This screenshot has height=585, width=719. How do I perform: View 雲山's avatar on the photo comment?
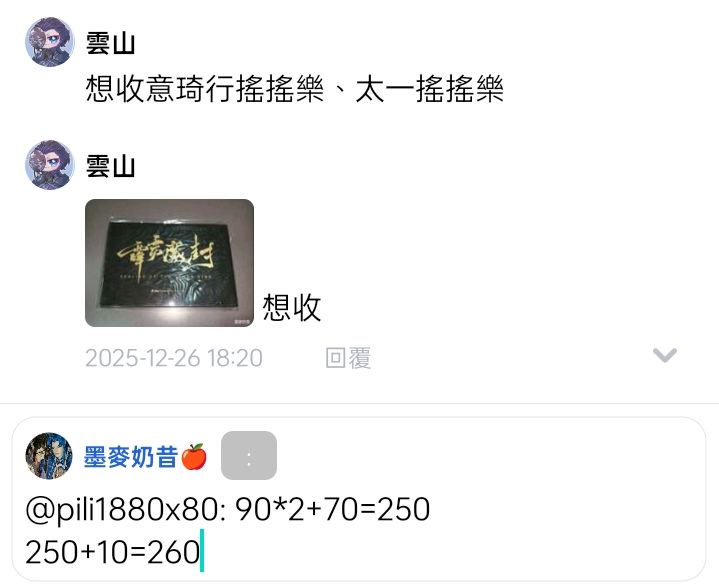point(49,165)
